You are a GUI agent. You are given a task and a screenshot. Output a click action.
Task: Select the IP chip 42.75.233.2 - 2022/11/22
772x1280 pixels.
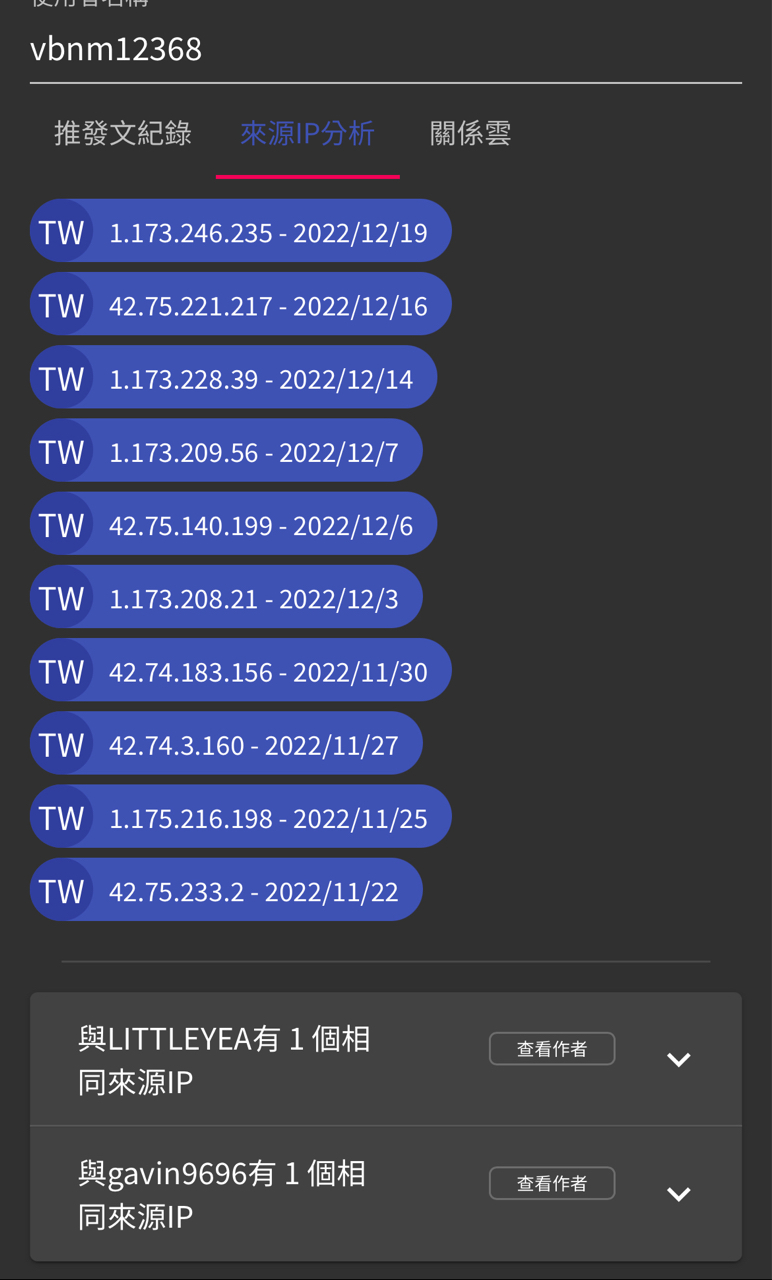[x=226, y=890]
